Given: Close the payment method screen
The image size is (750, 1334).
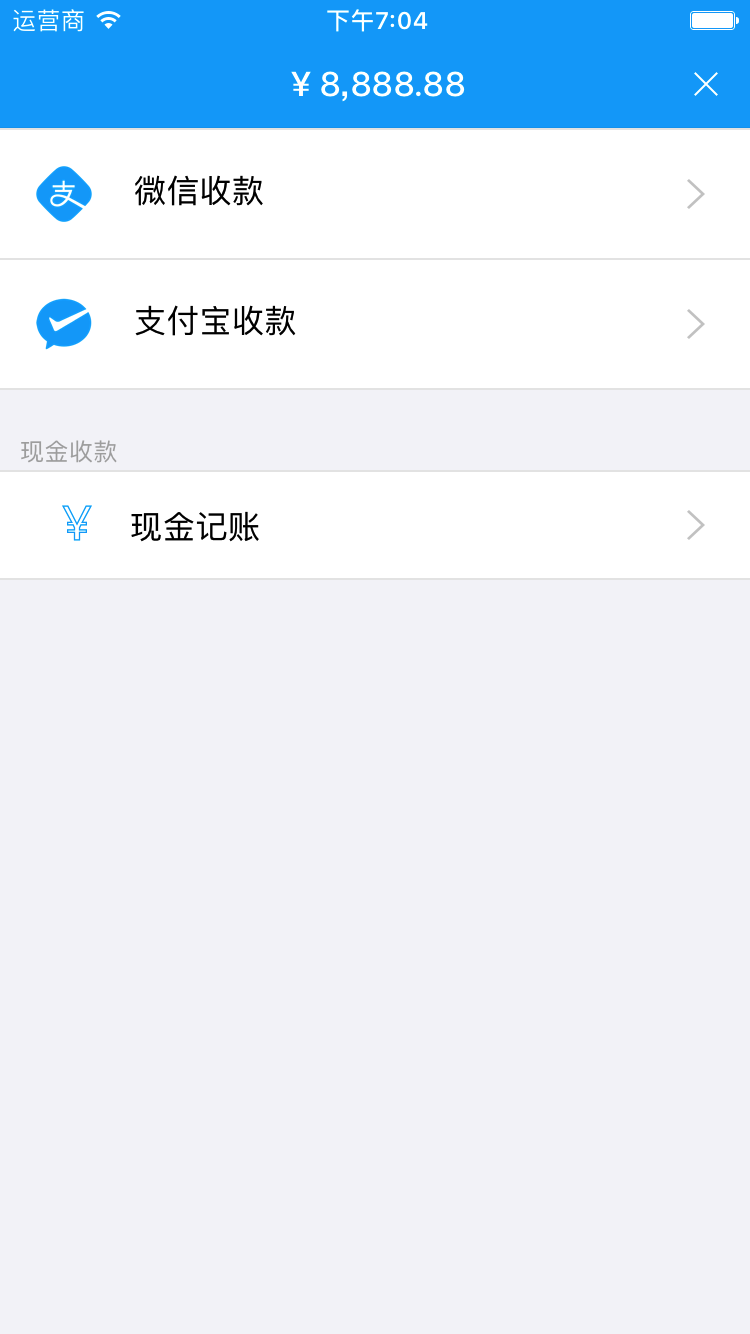Looking at the screenshot, I should (706, 84).
